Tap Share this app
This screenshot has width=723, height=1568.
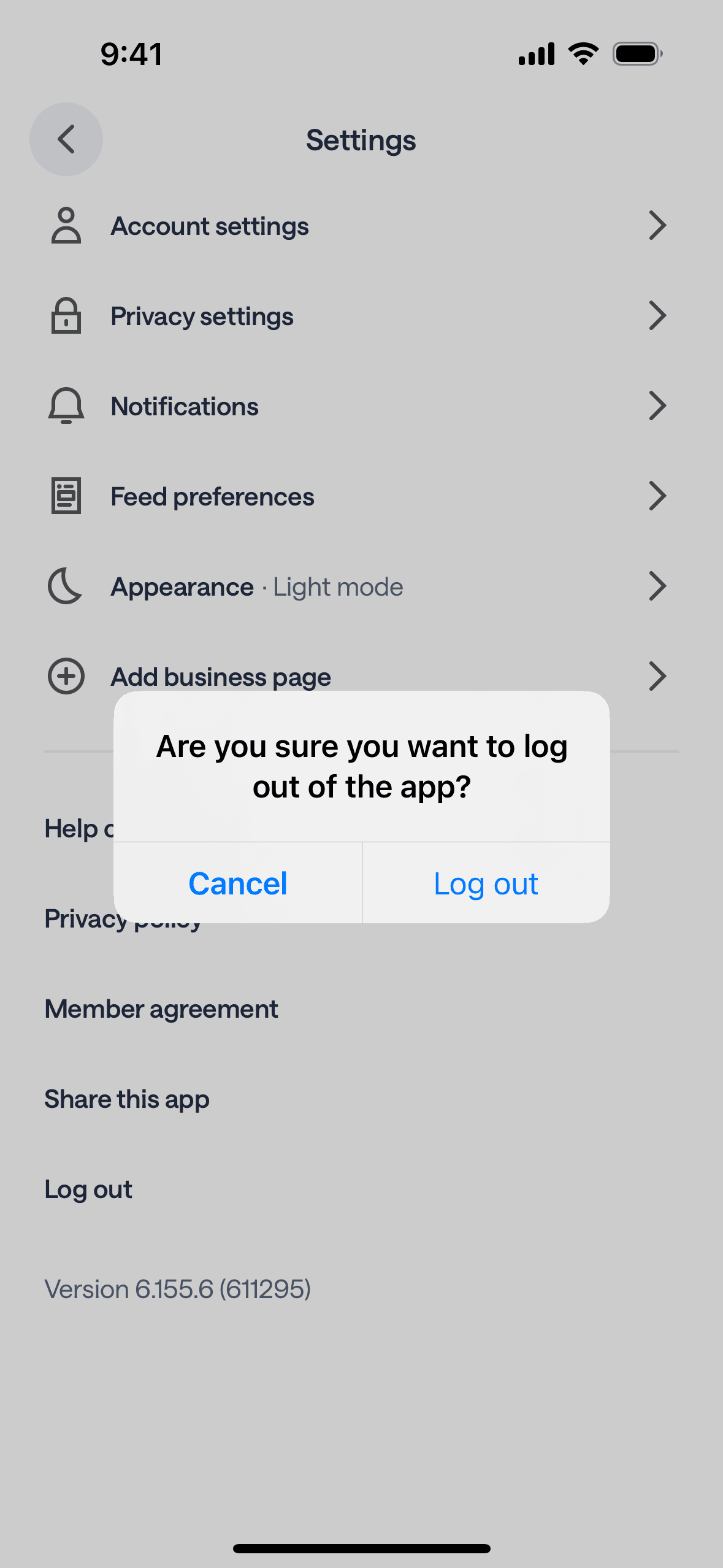pos(127,1099)
